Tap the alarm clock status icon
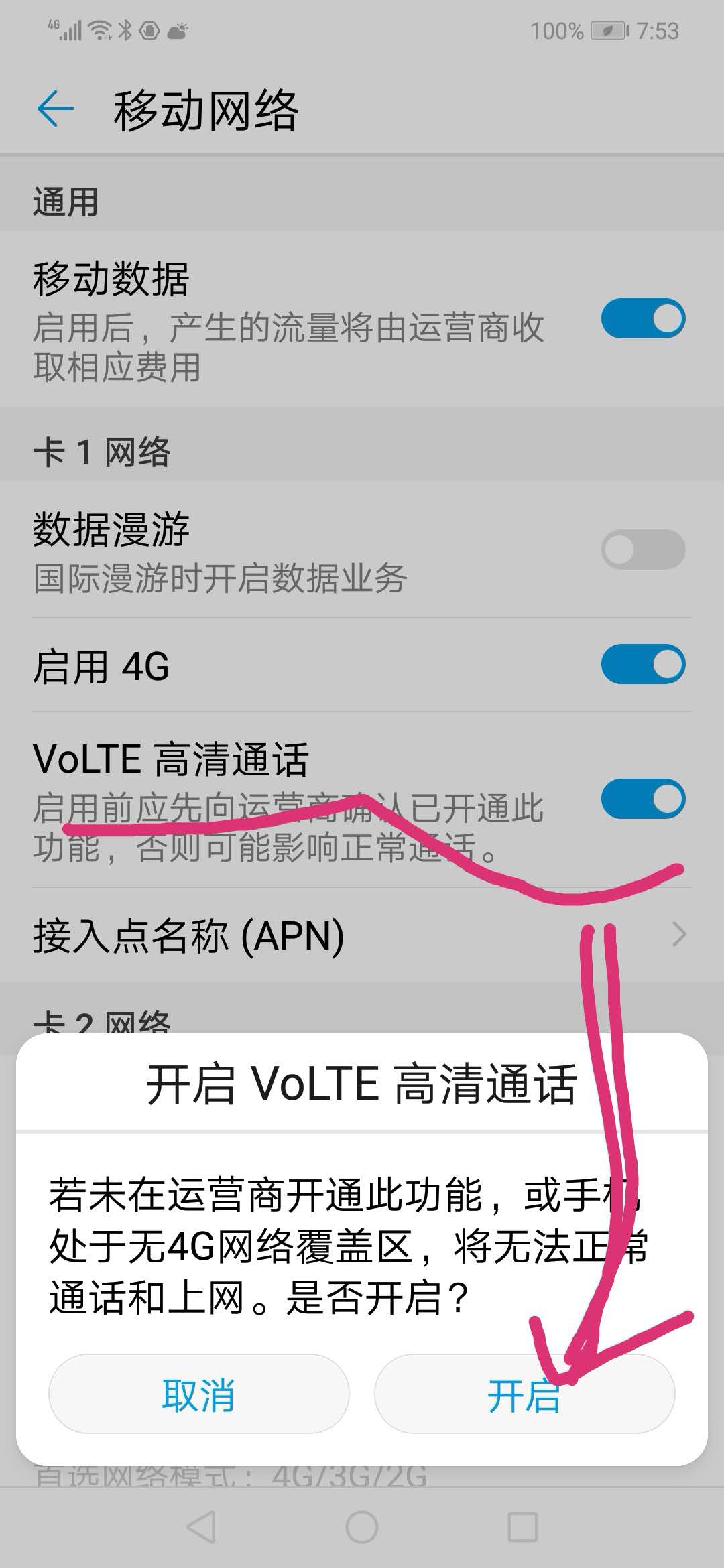Viewport: 724px width, 1568px height. coord(176,30)
